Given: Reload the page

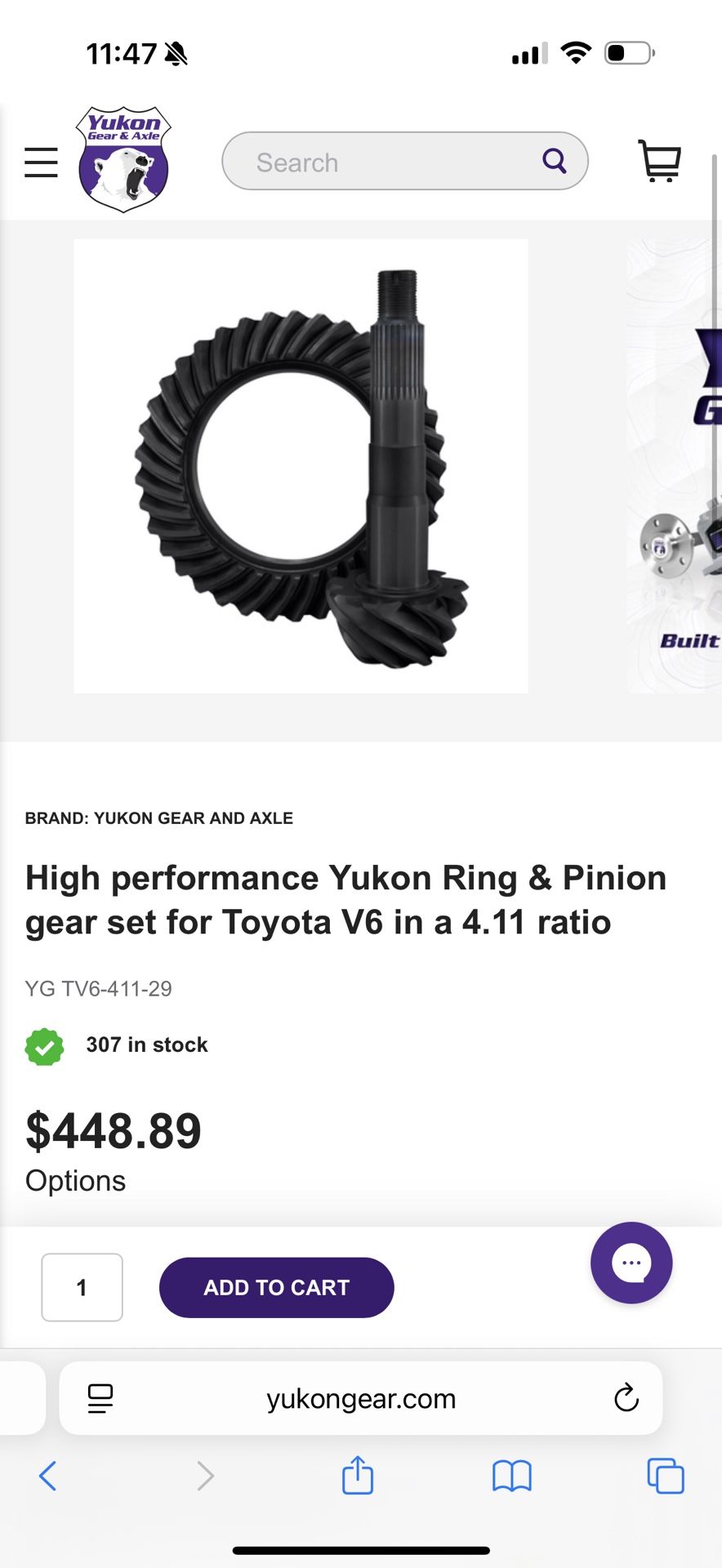Looking at the screenshot, I should 626,1398.
